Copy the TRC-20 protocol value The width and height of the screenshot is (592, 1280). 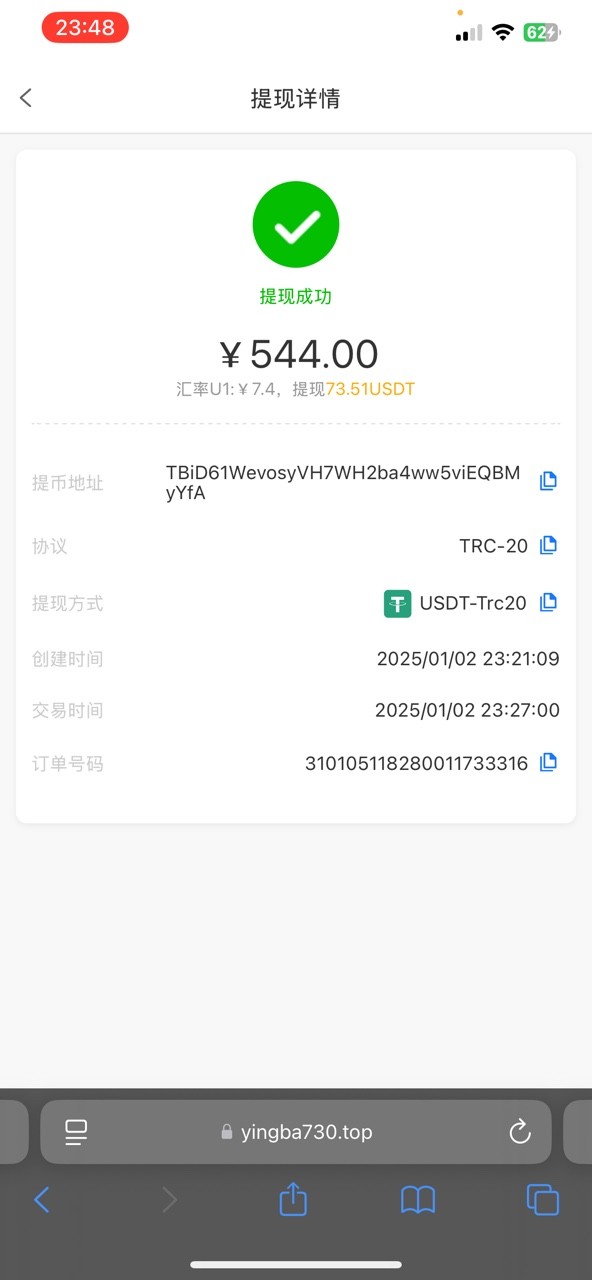pyautogui.click(x=548, y=545)
